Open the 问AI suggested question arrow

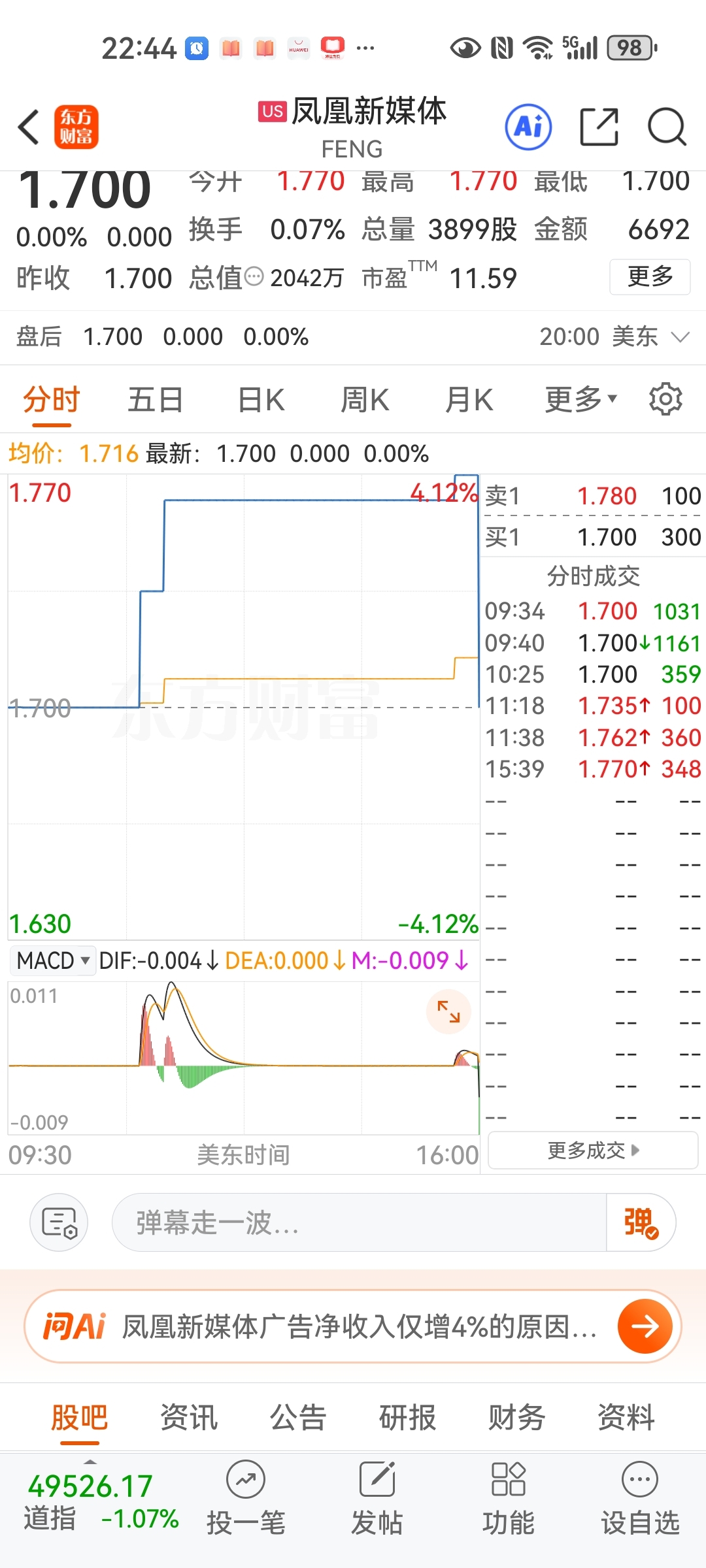click(645, 1326)
